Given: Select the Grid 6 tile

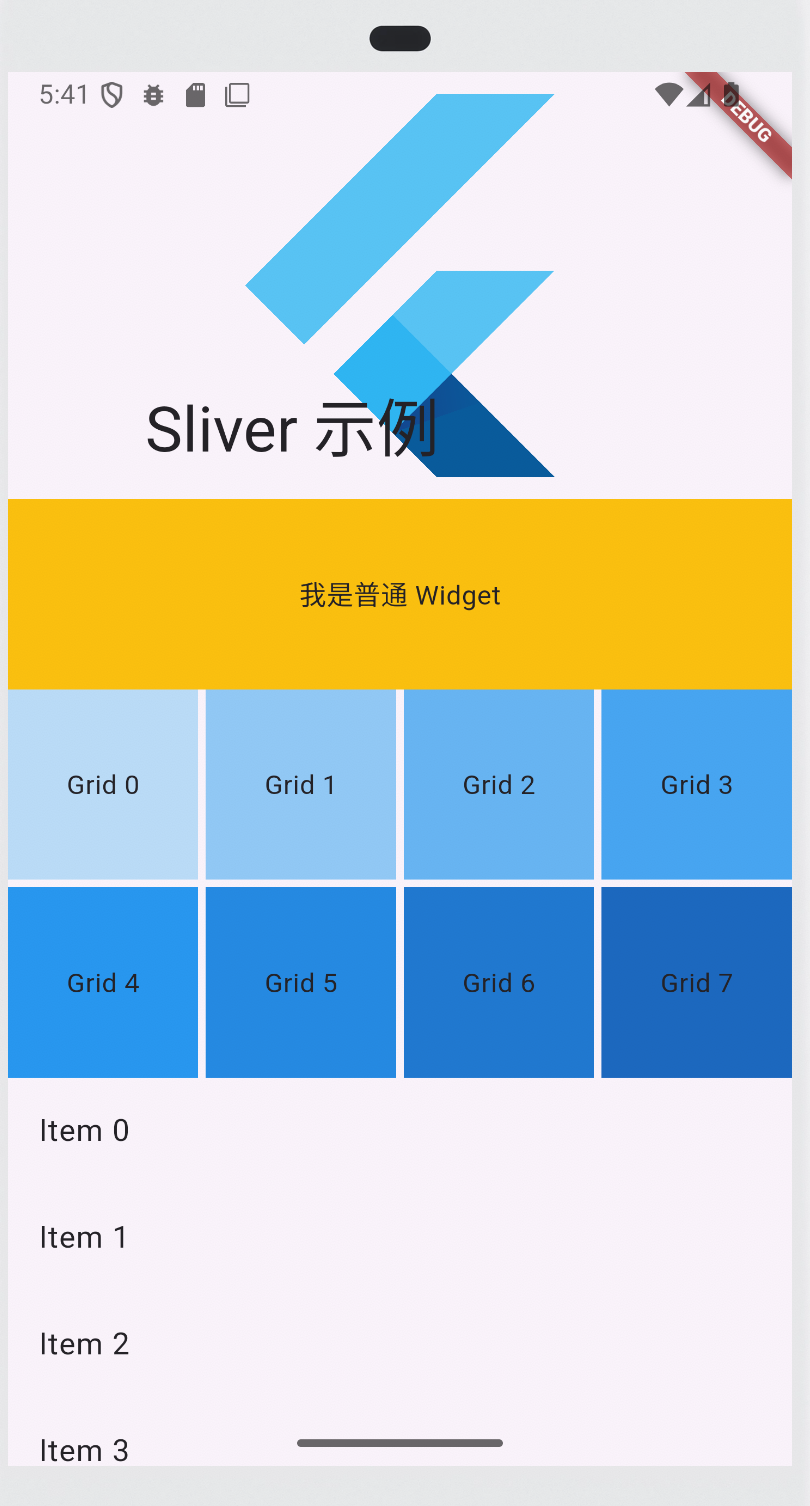Looking at the screenshot, I should click(x=499, y=983).
